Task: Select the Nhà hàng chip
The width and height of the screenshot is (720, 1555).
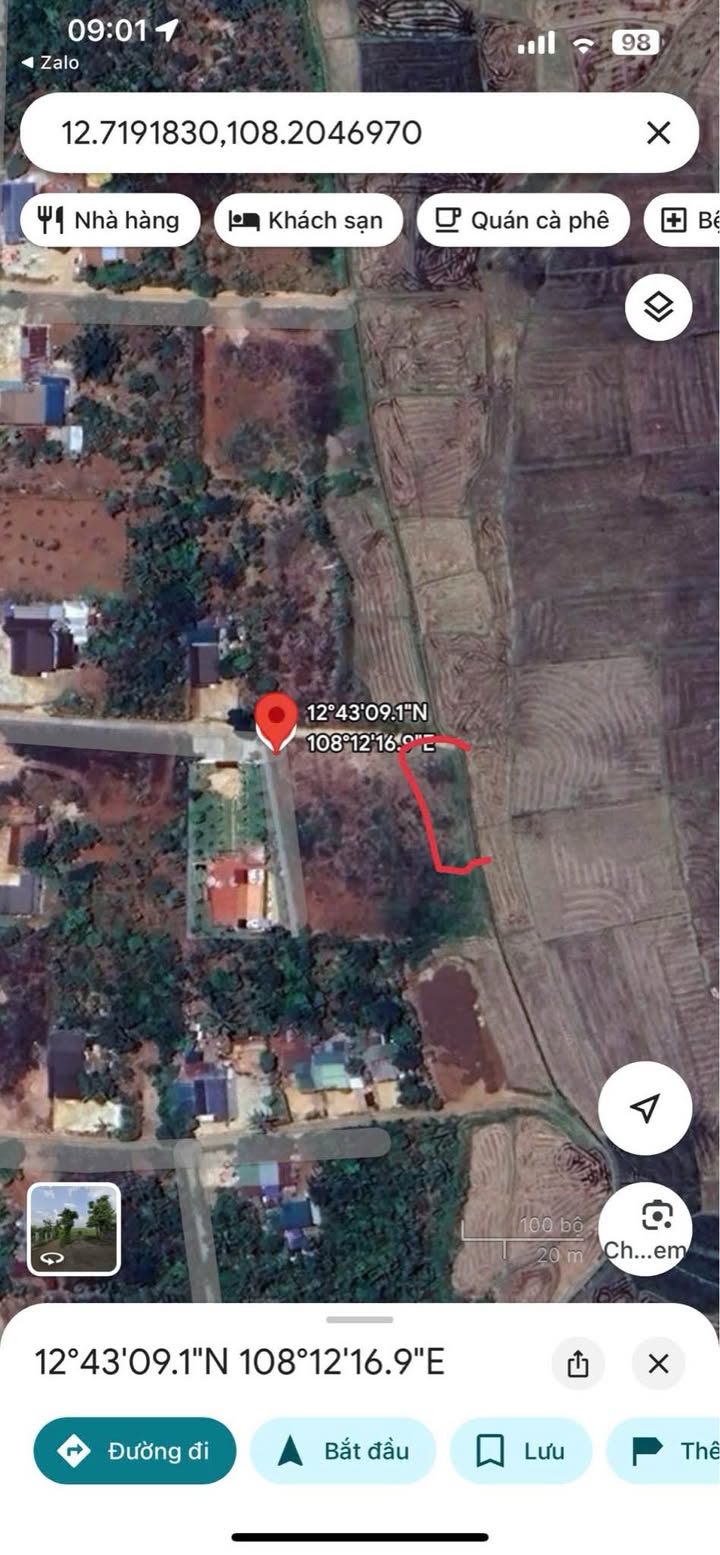Action: pos(109,220)
